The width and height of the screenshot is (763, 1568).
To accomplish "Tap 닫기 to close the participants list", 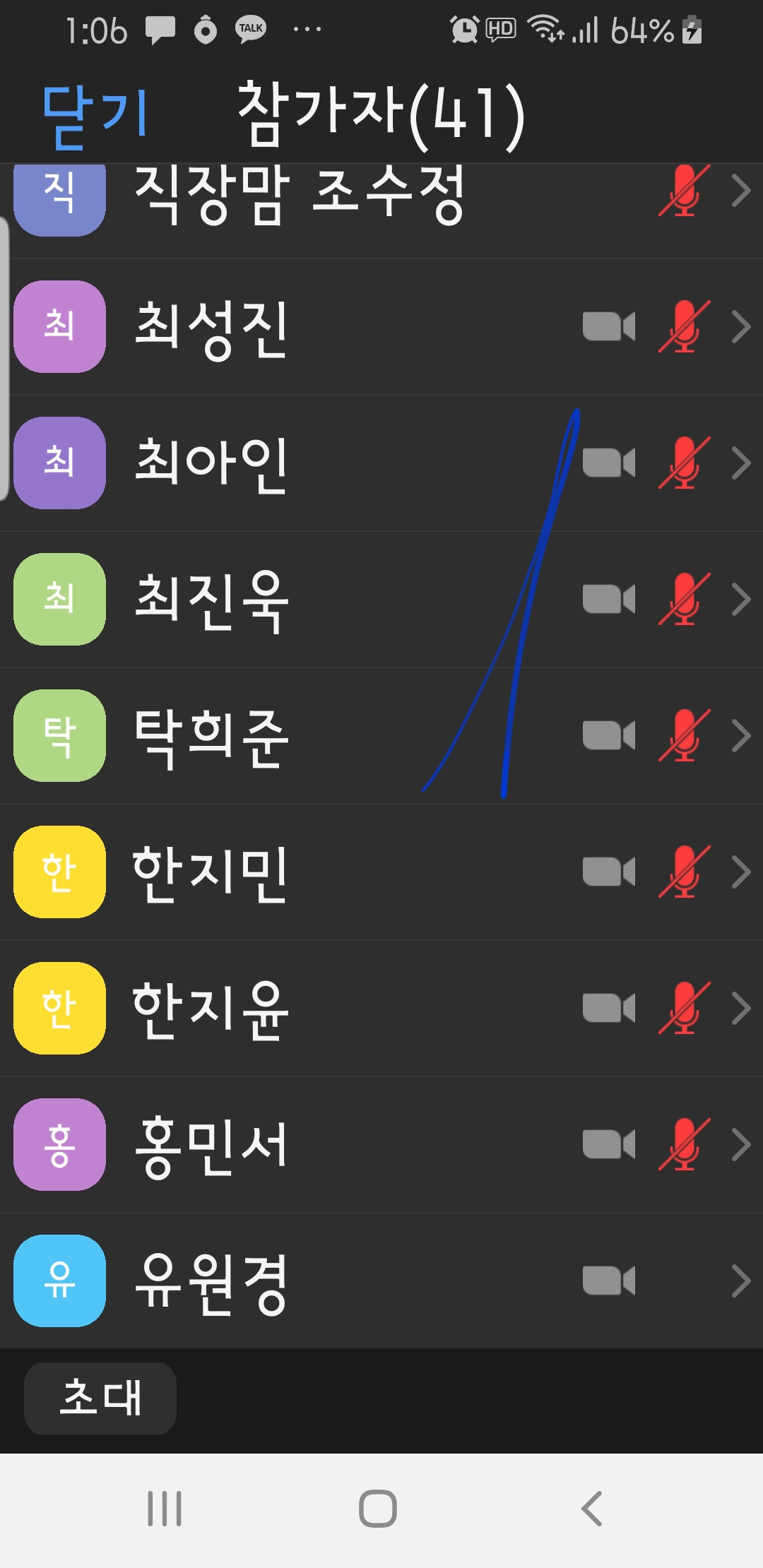I will tap(95, 113).
